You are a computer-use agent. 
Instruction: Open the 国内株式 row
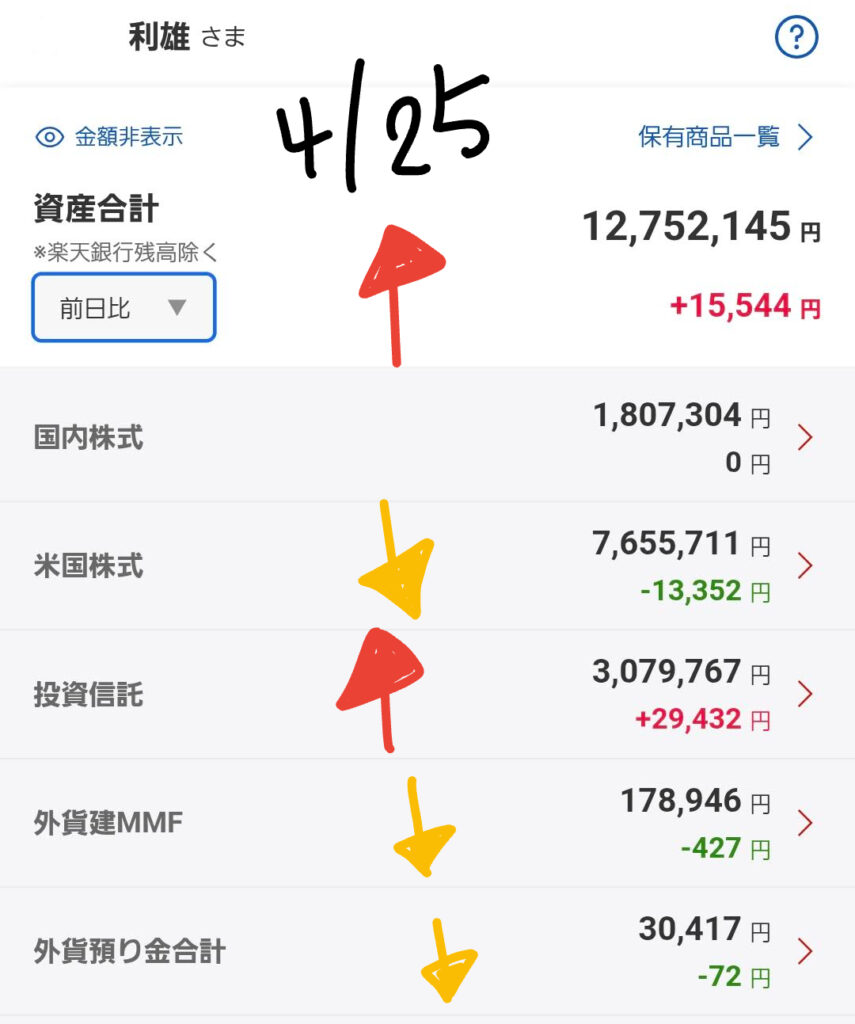pos(427,437)
